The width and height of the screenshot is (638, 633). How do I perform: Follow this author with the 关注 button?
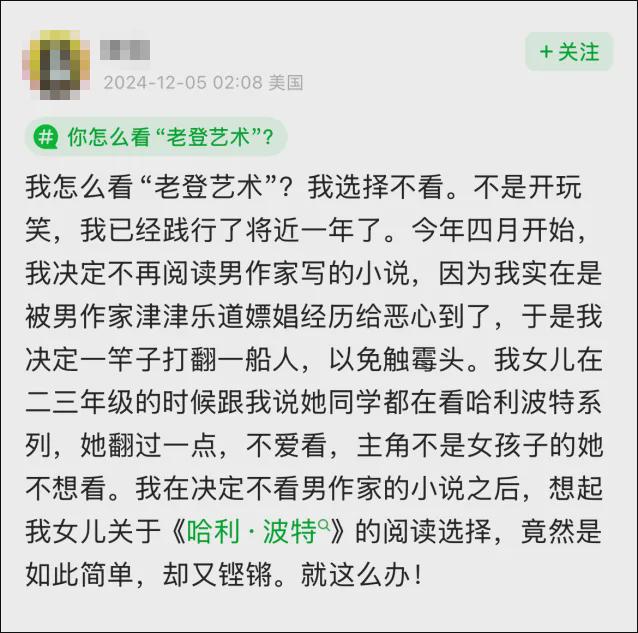click(x=568, y=51)
